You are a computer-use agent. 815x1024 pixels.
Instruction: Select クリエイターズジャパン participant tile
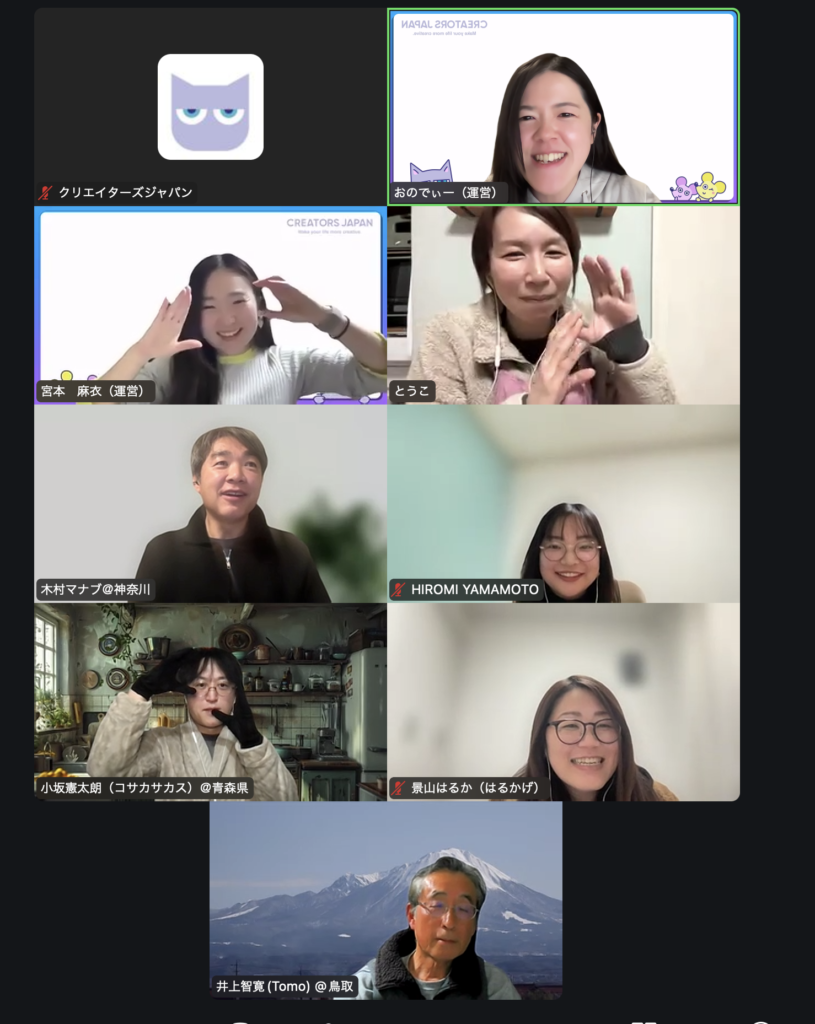(x=210, y=107)
